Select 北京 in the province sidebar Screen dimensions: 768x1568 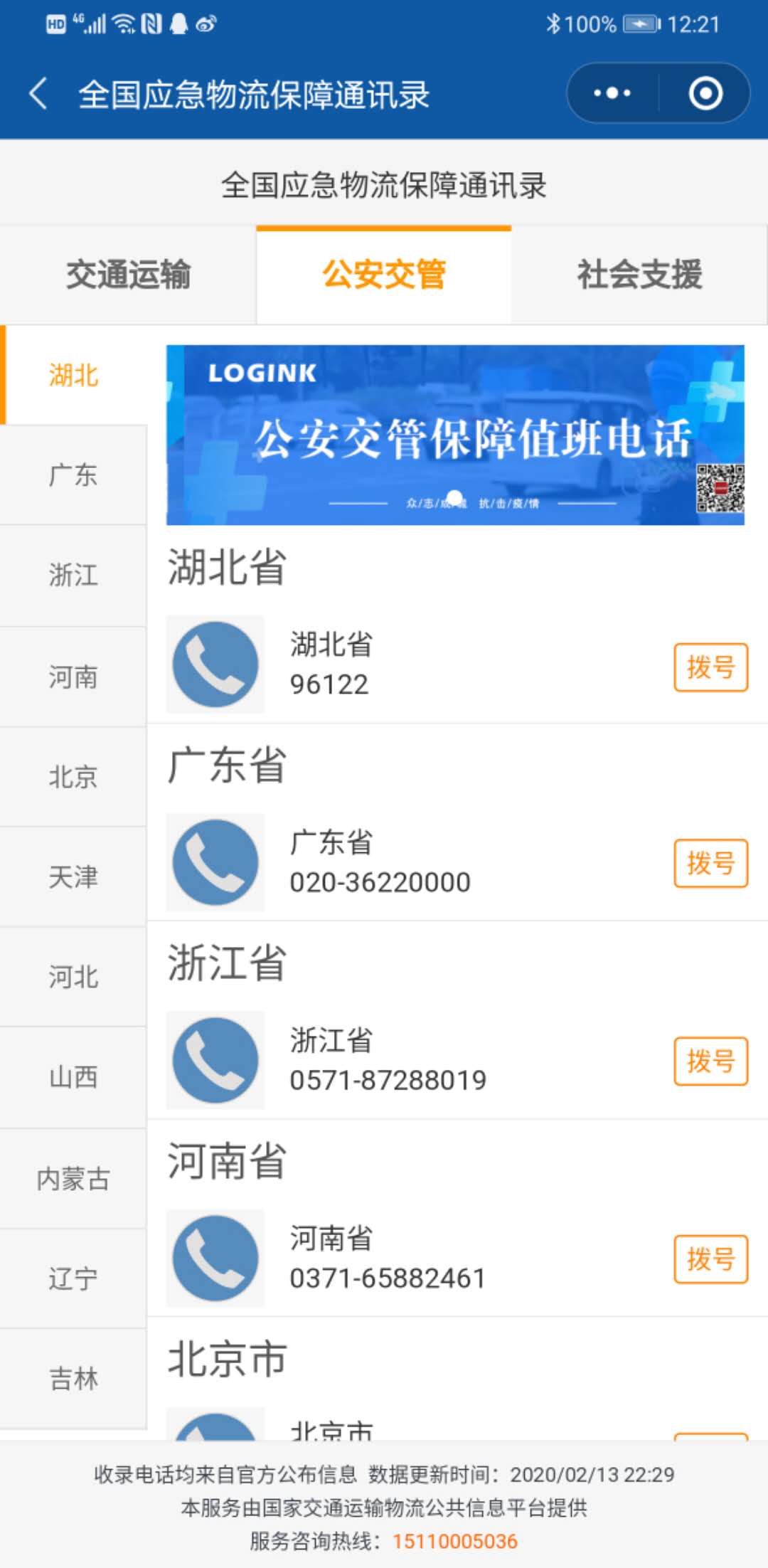73,777
